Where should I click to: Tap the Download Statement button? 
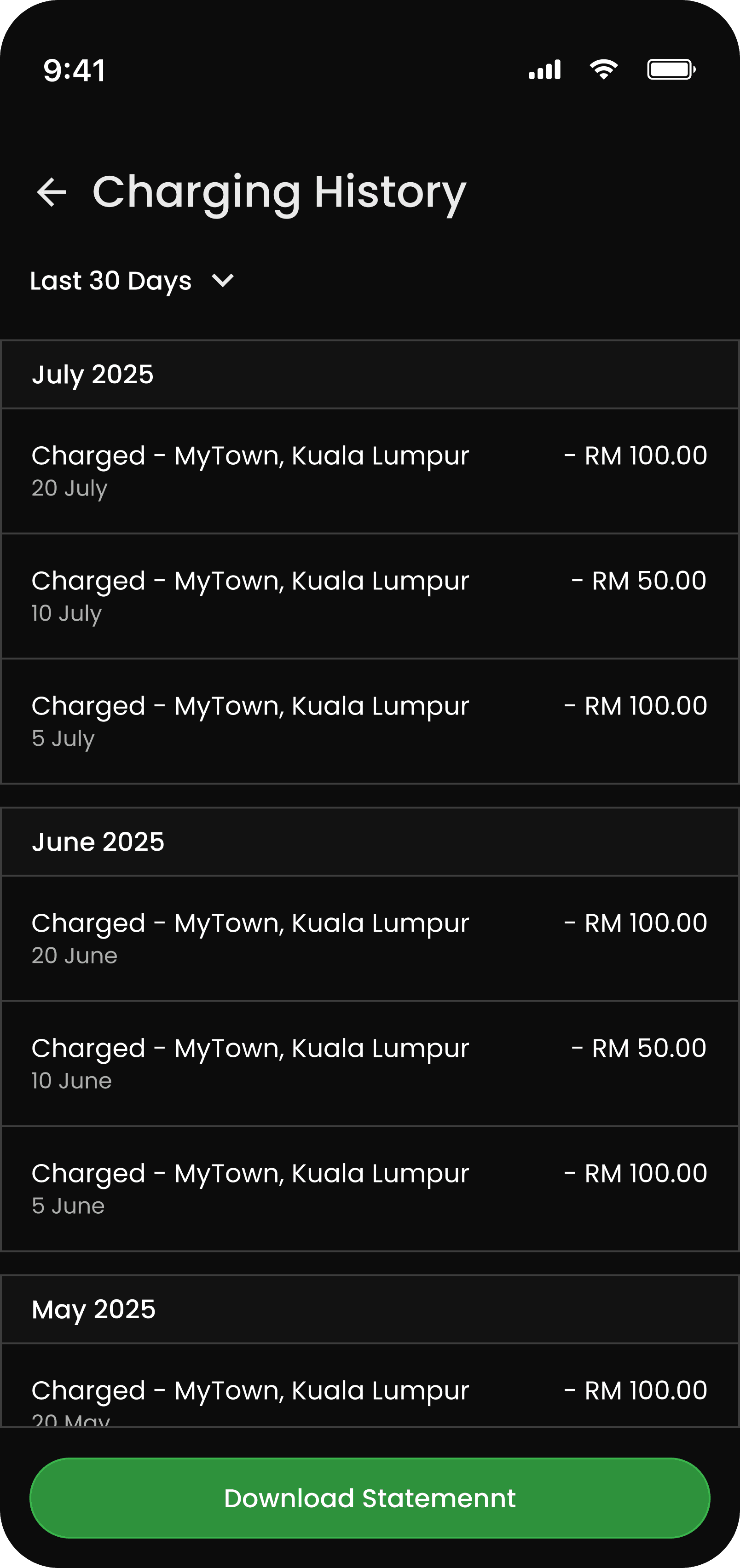click(x=370, y=1498)
